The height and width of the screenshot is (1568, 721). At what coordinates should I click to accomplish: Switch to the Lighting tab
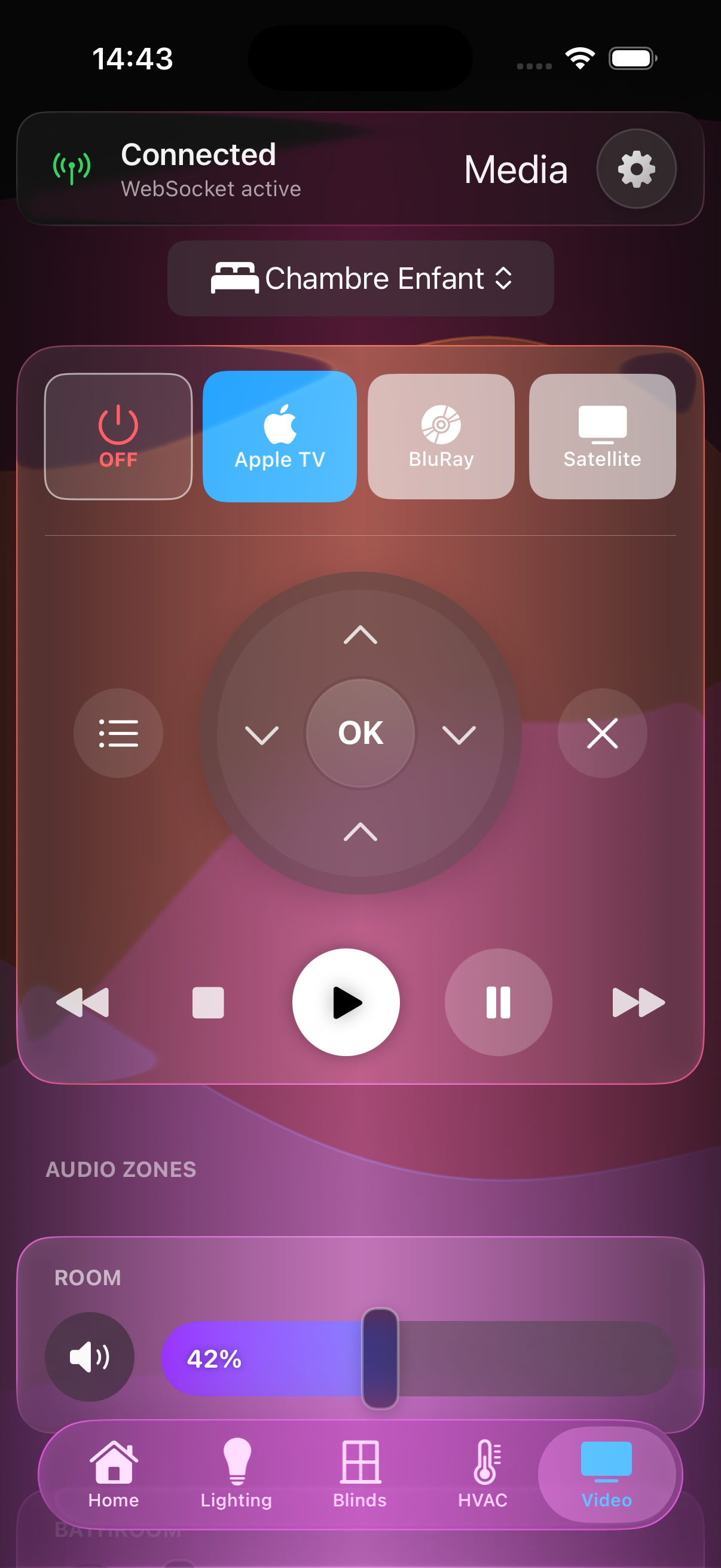[236, 1474]
